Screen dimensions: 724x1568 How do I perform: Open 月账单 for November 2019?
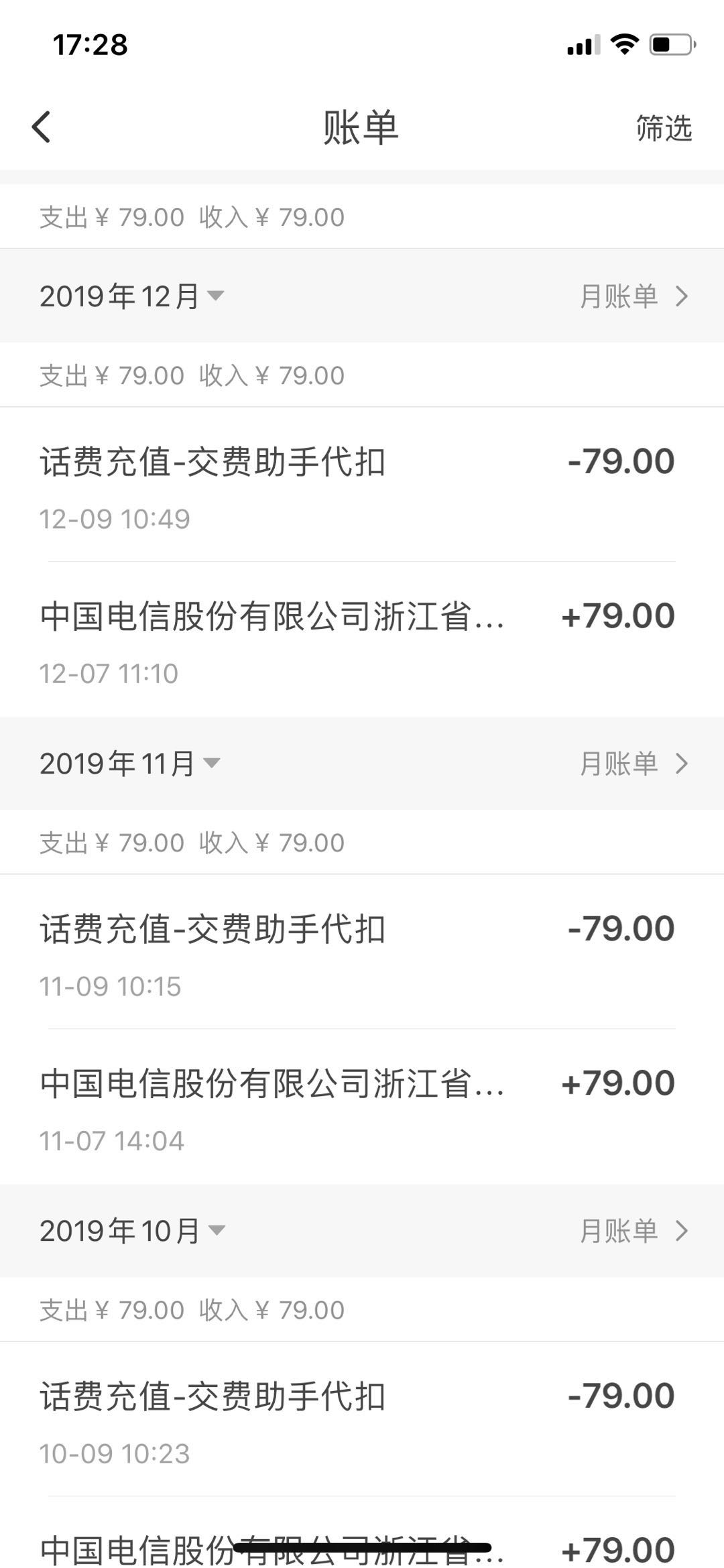(633, 763)
